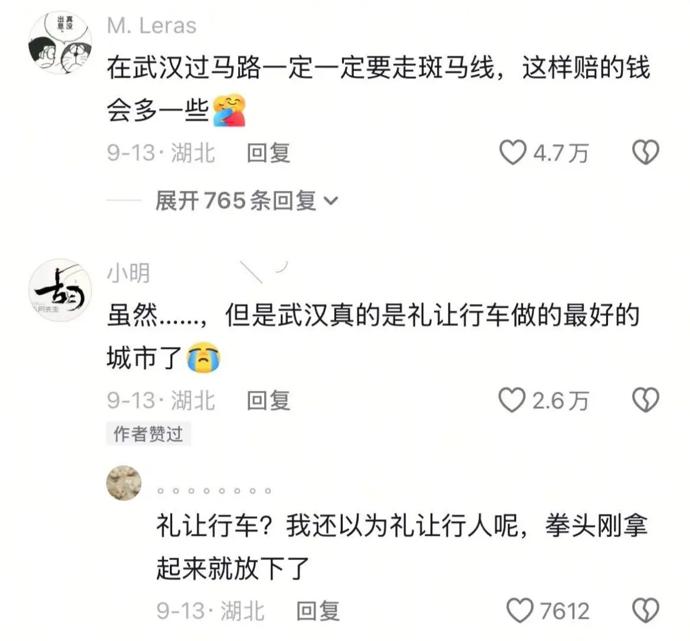The image size is (690, 641).
Task: Open 小明's profile avatar
Action: point(59,289)
